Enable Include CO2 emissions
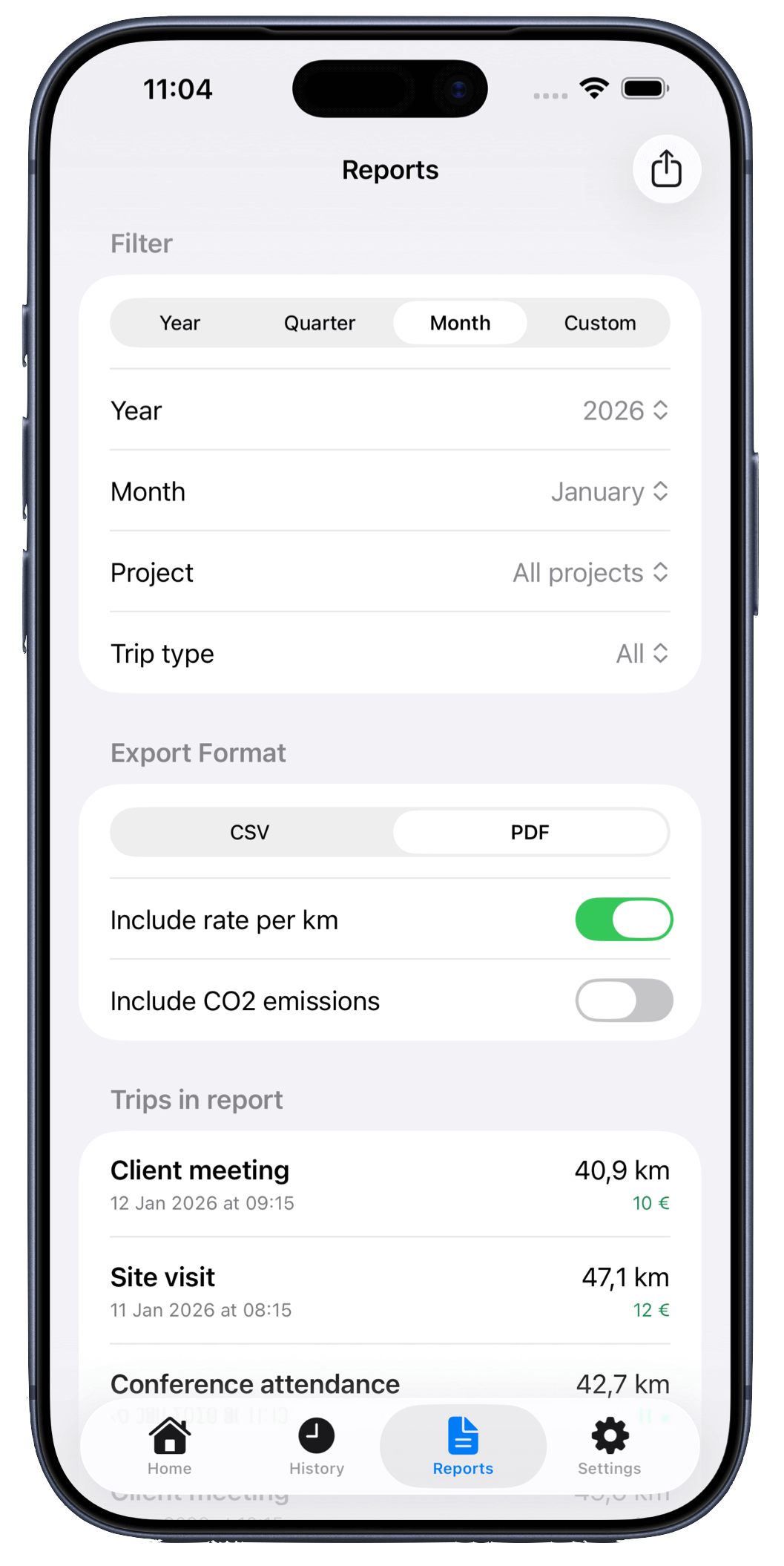The height and width of the screenshot is (1566, 784). click(624, 1000)
